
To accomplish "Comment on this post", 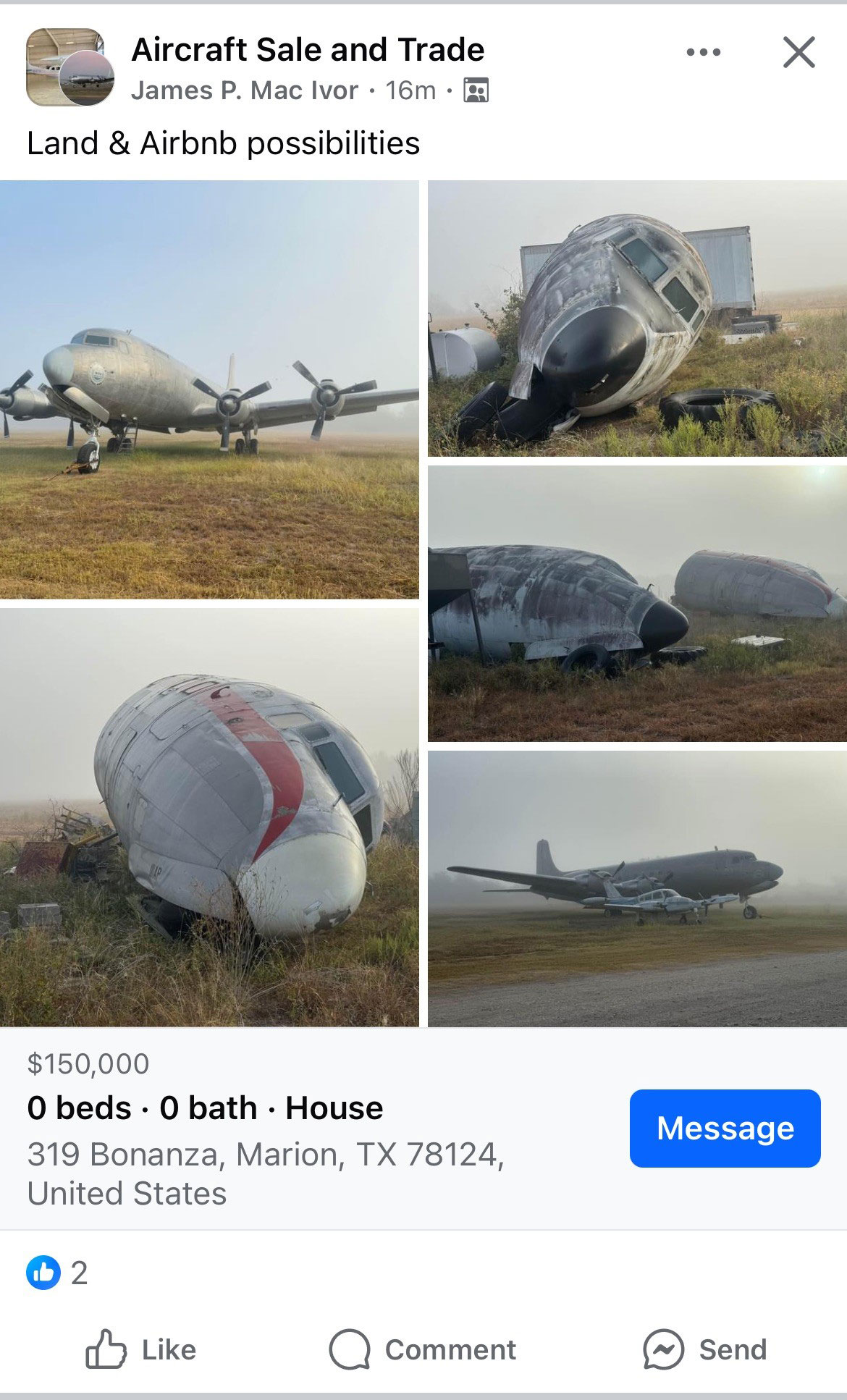I will click(x=422, y=1349).
